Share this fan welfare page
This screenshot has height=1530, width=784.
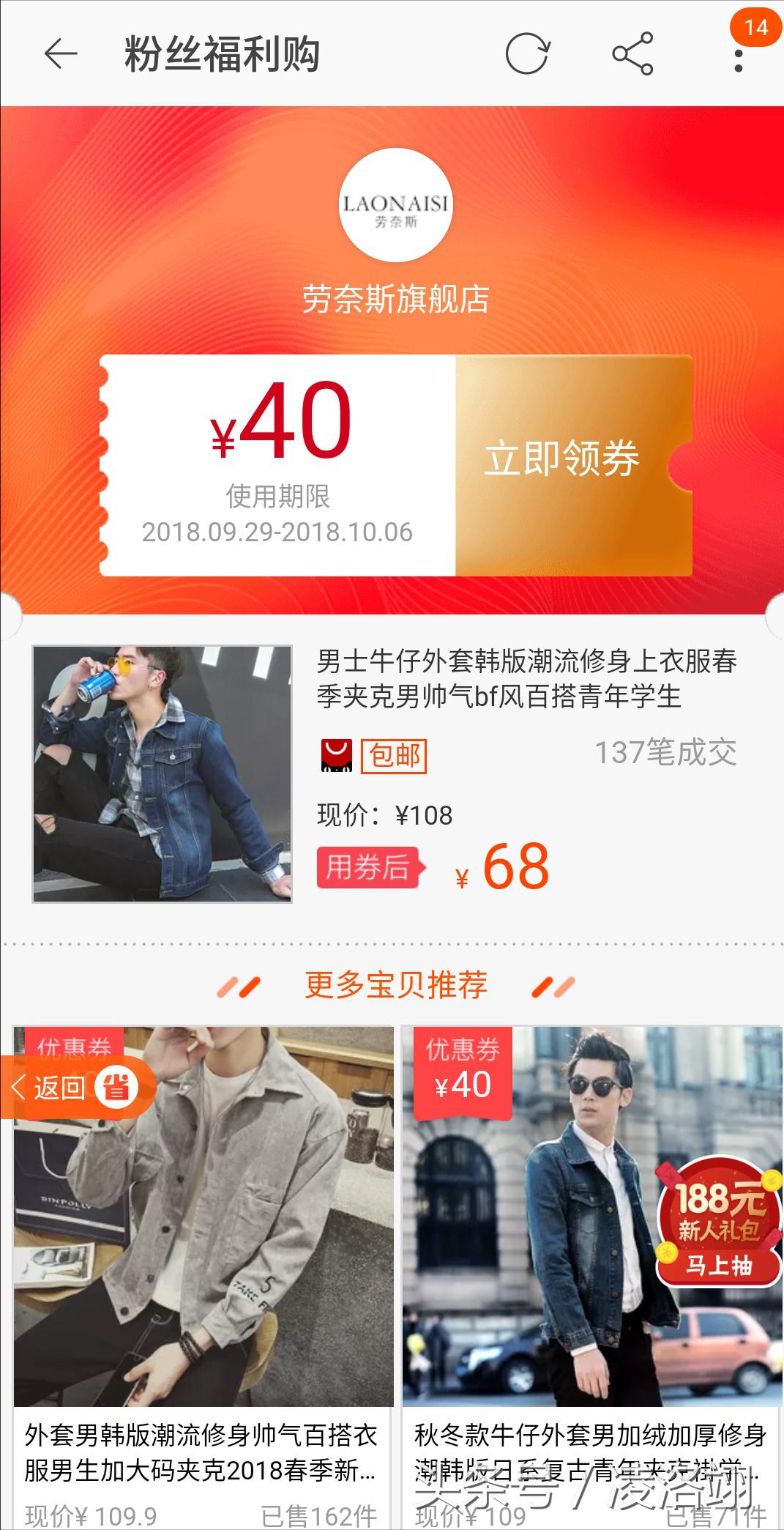click(x=634, y=53)
